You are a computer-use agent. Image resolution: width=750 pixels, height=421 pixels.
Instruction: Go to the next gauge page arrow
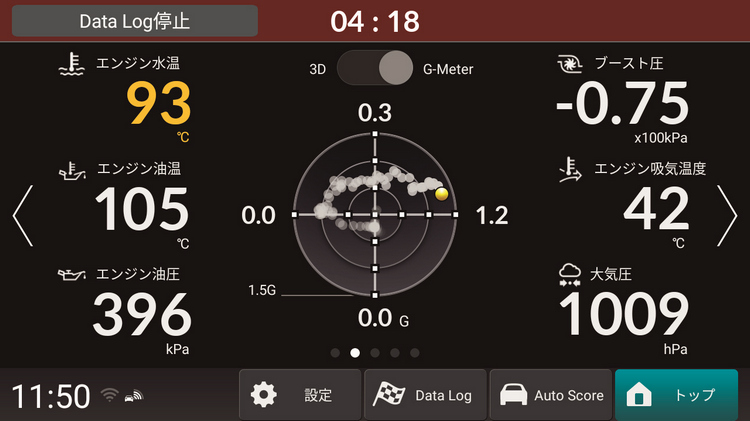(728, 216)
